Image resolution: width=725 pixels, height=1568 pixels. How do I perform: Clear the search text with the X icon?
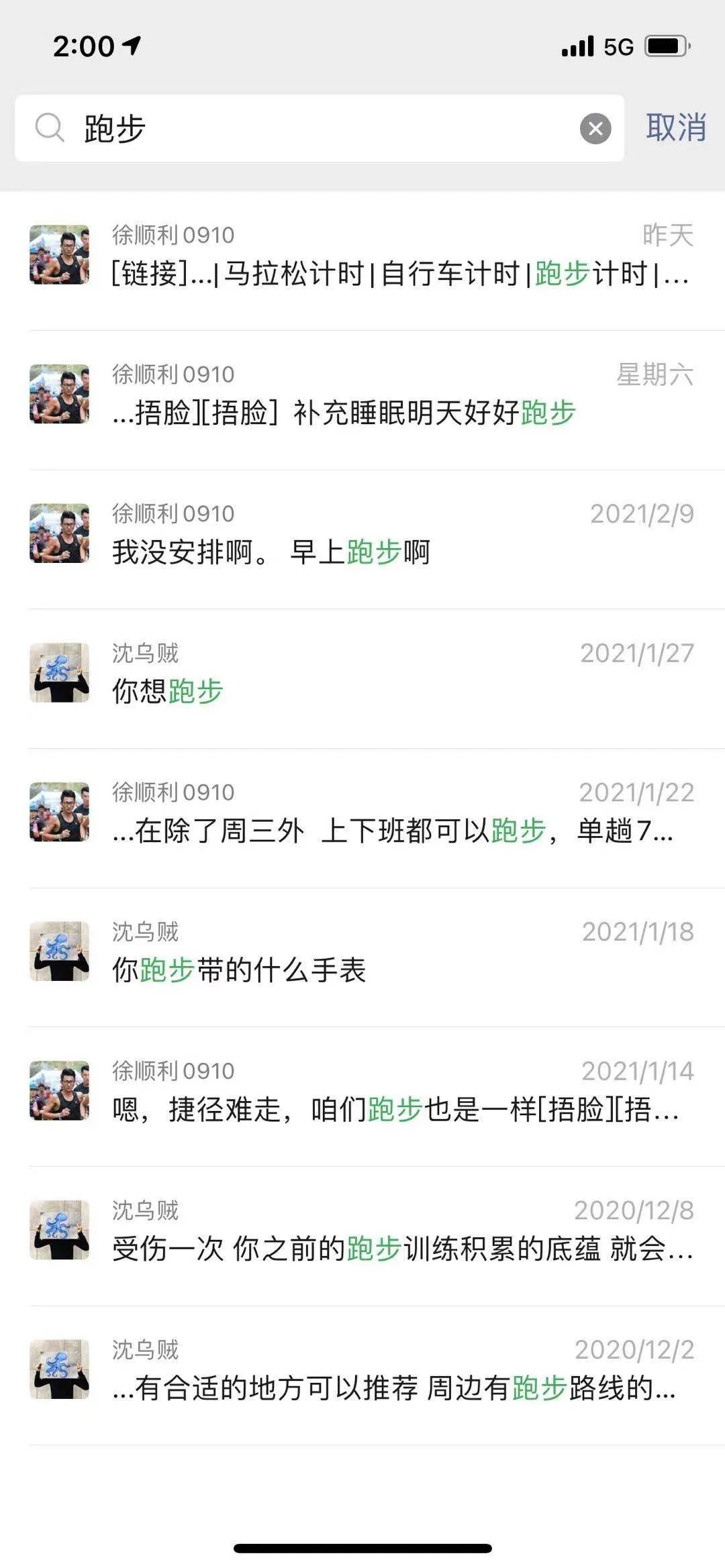[595, 128]
